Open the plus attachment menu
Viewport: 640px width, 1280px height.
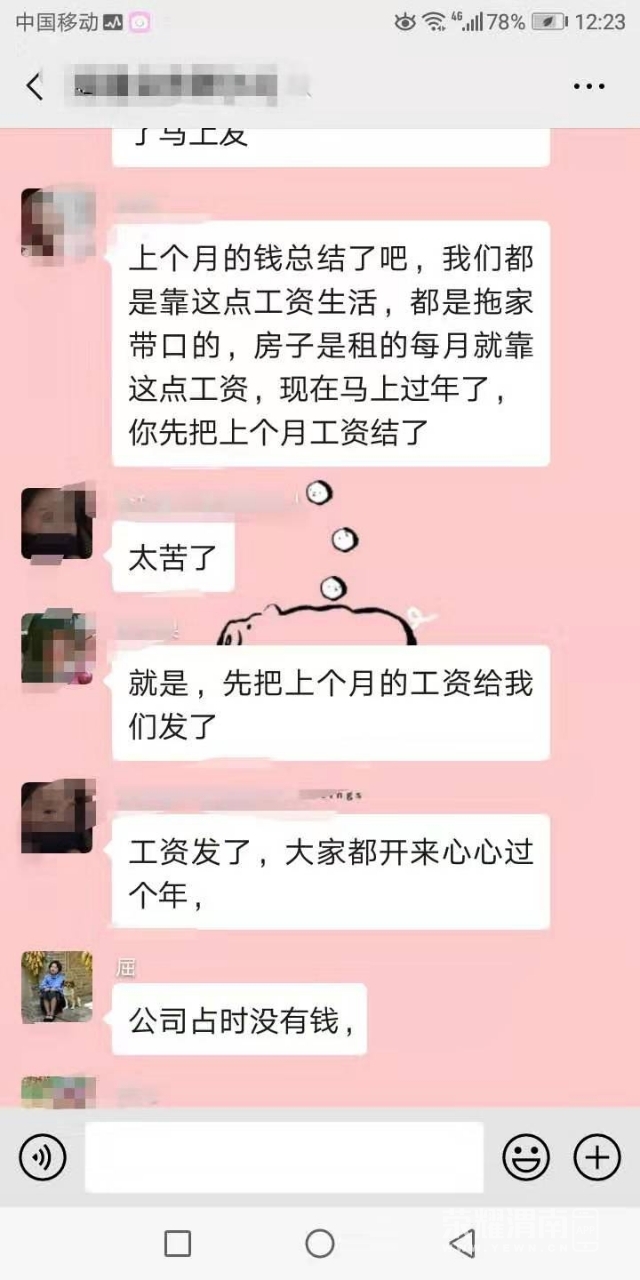tap(597, 1158)
